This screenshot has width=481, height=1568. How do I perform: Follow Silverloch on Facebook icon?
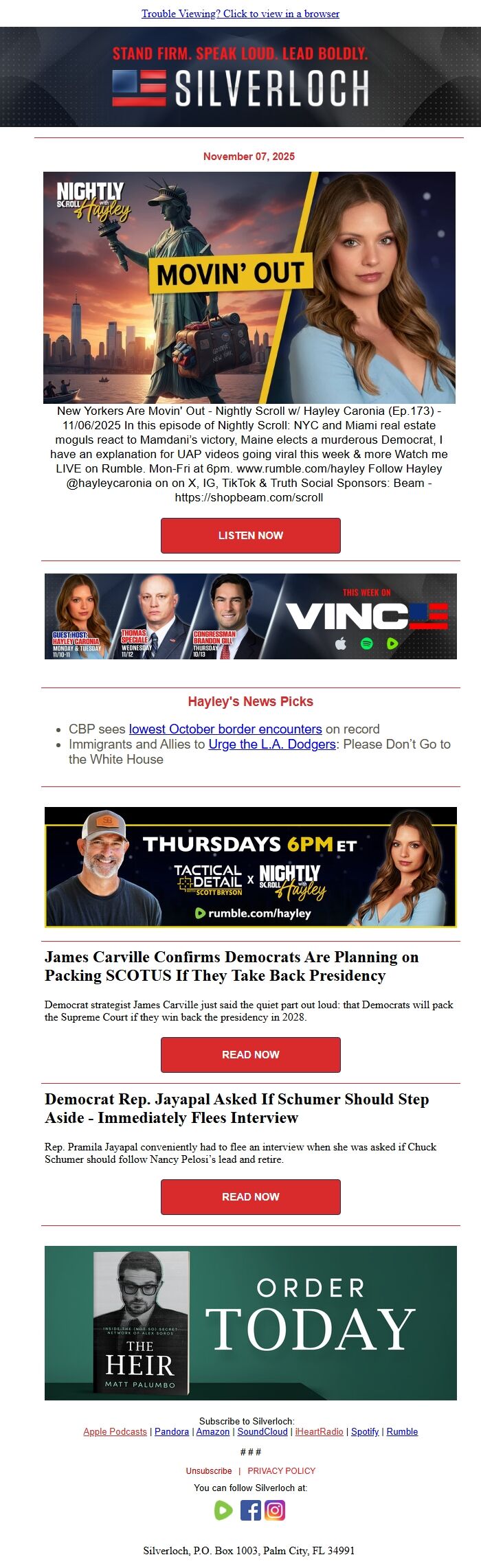coord(250,1510)
